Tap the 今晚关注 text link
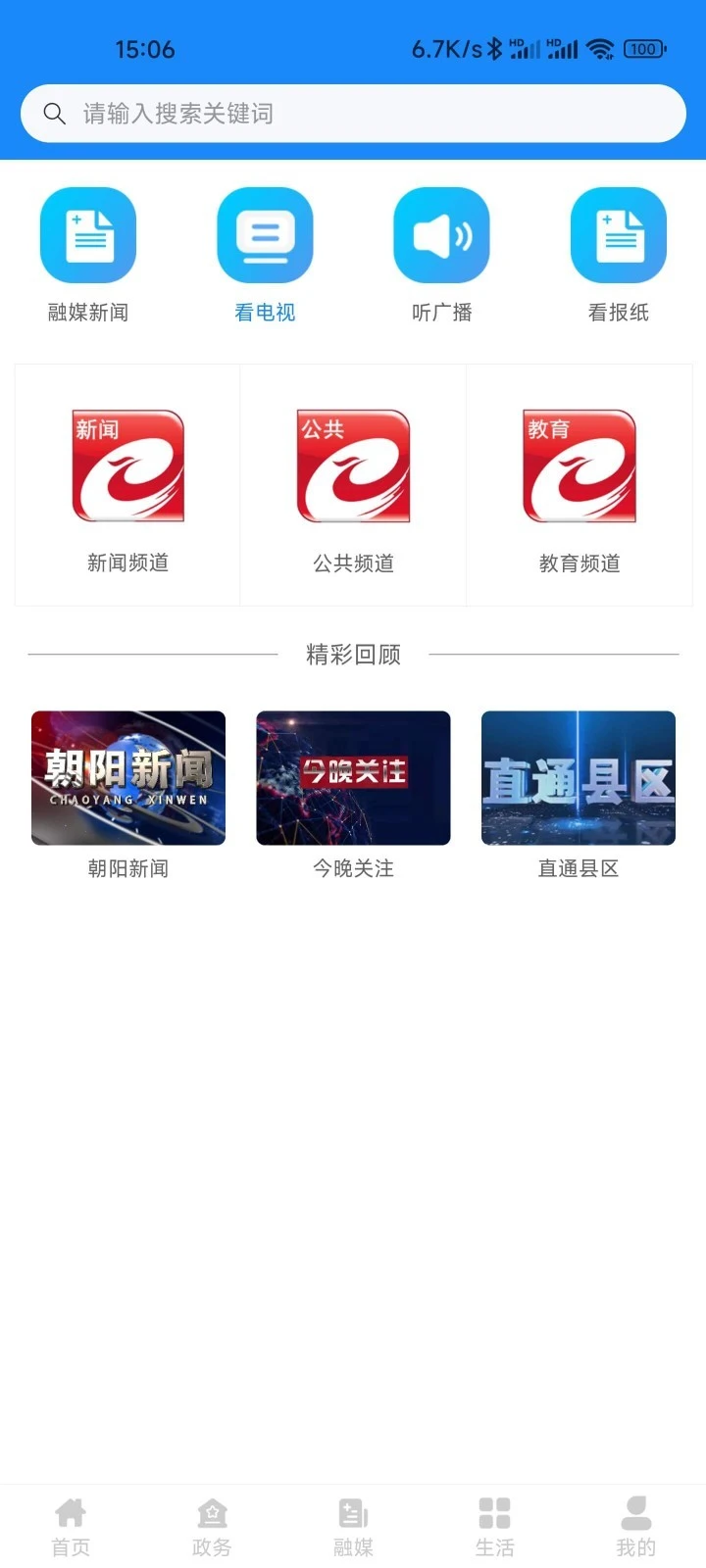706x1568 pixels. tap(353, 868)
